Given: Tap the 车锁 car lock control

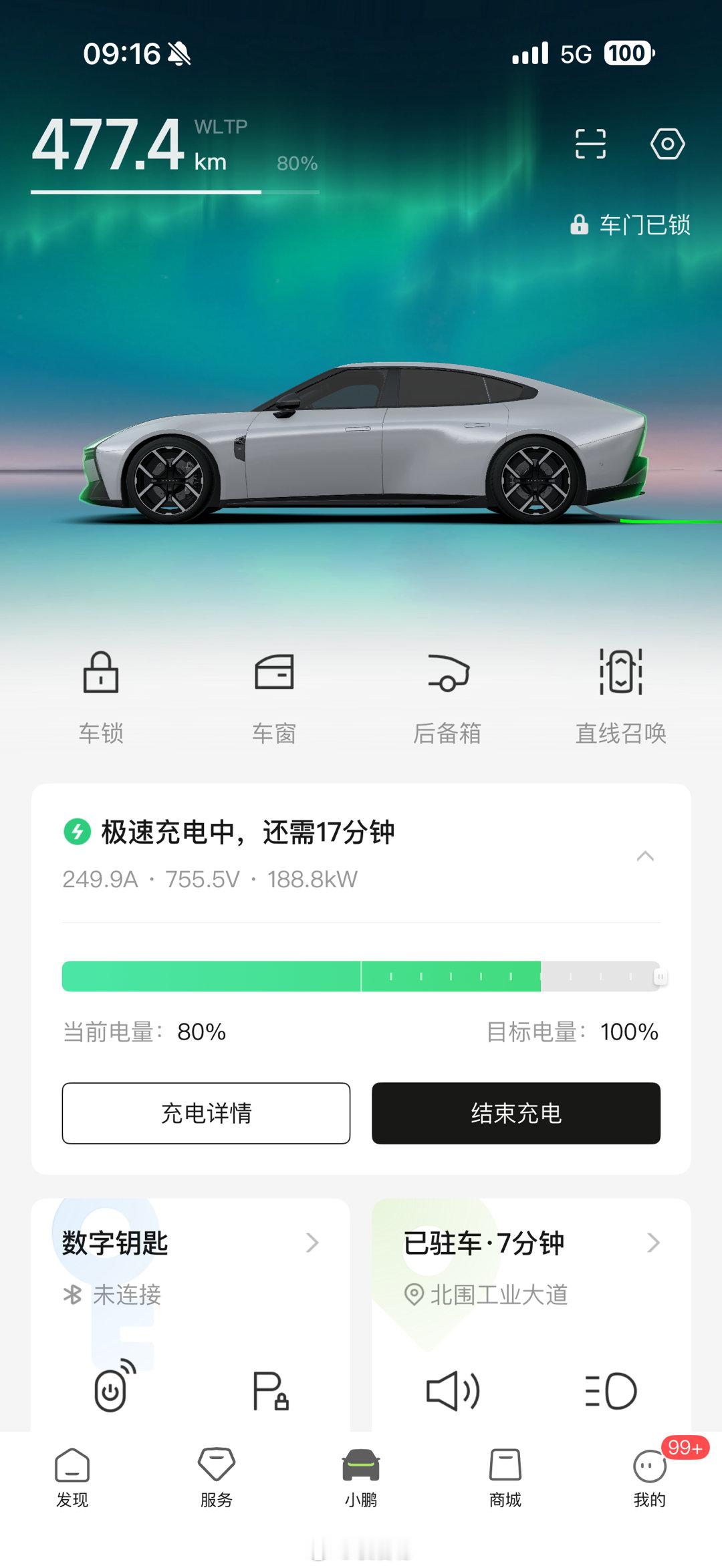Looking at the screenshot, I should pyautogui.click(x=101, y=696).
